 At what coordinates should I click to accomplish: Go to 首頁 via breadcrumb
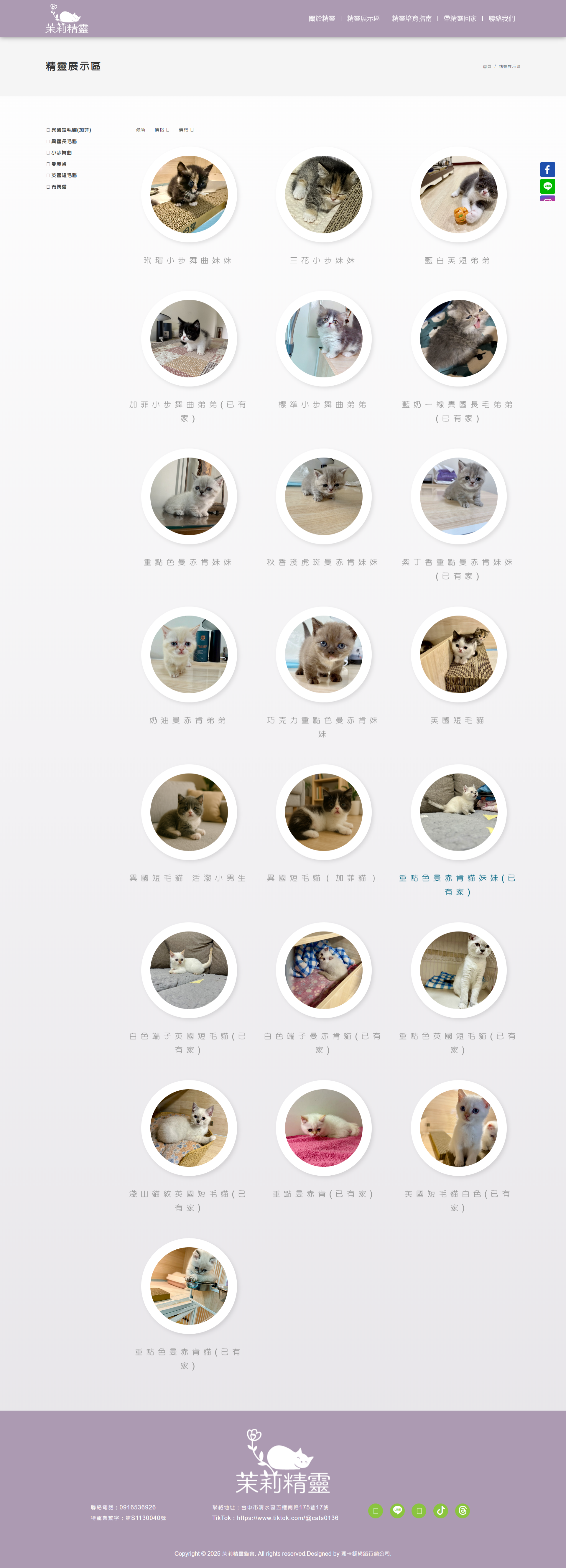tap(486, 66)
